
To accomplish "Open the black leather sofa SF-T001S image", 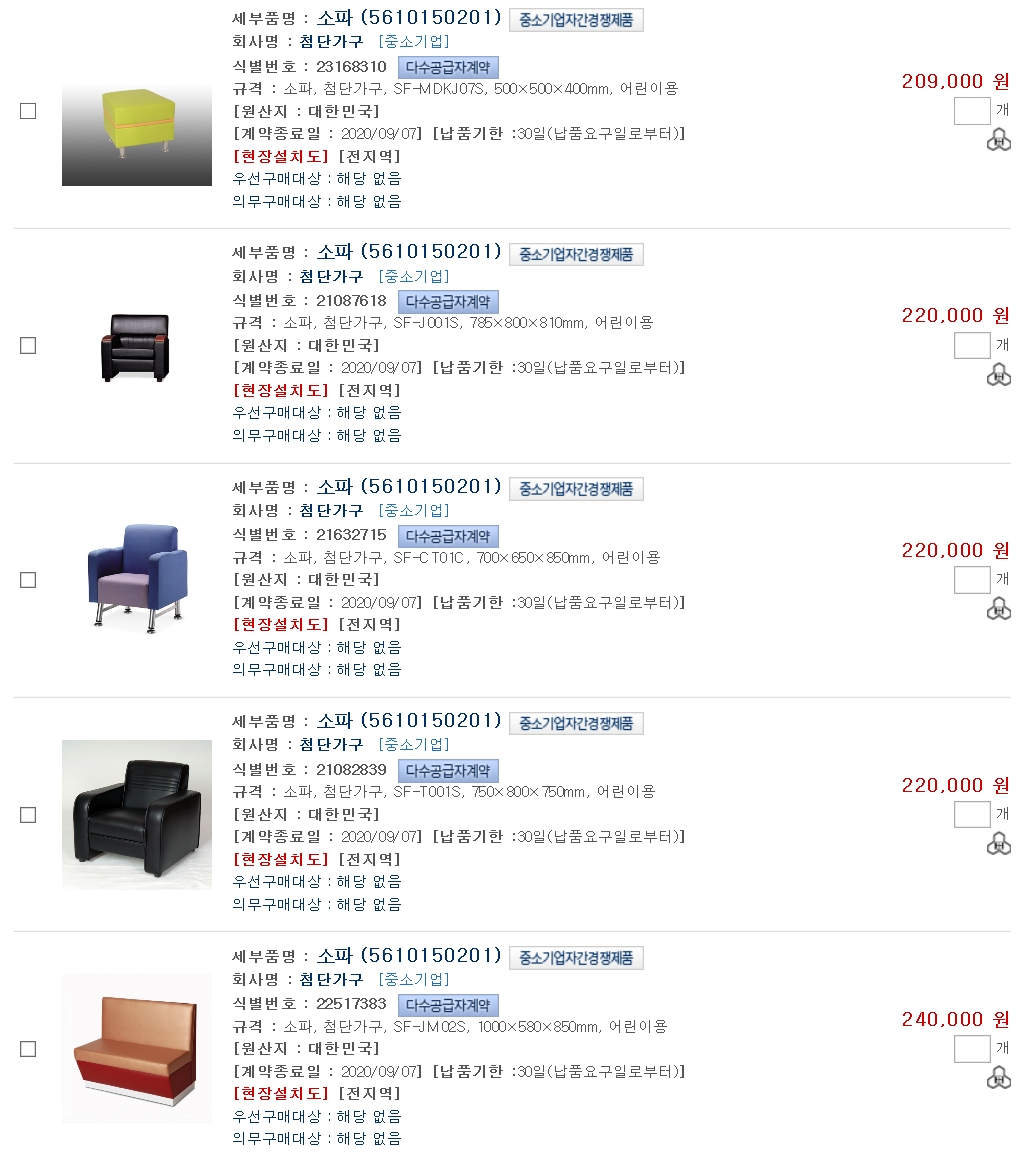I will (x=137, y=814).
